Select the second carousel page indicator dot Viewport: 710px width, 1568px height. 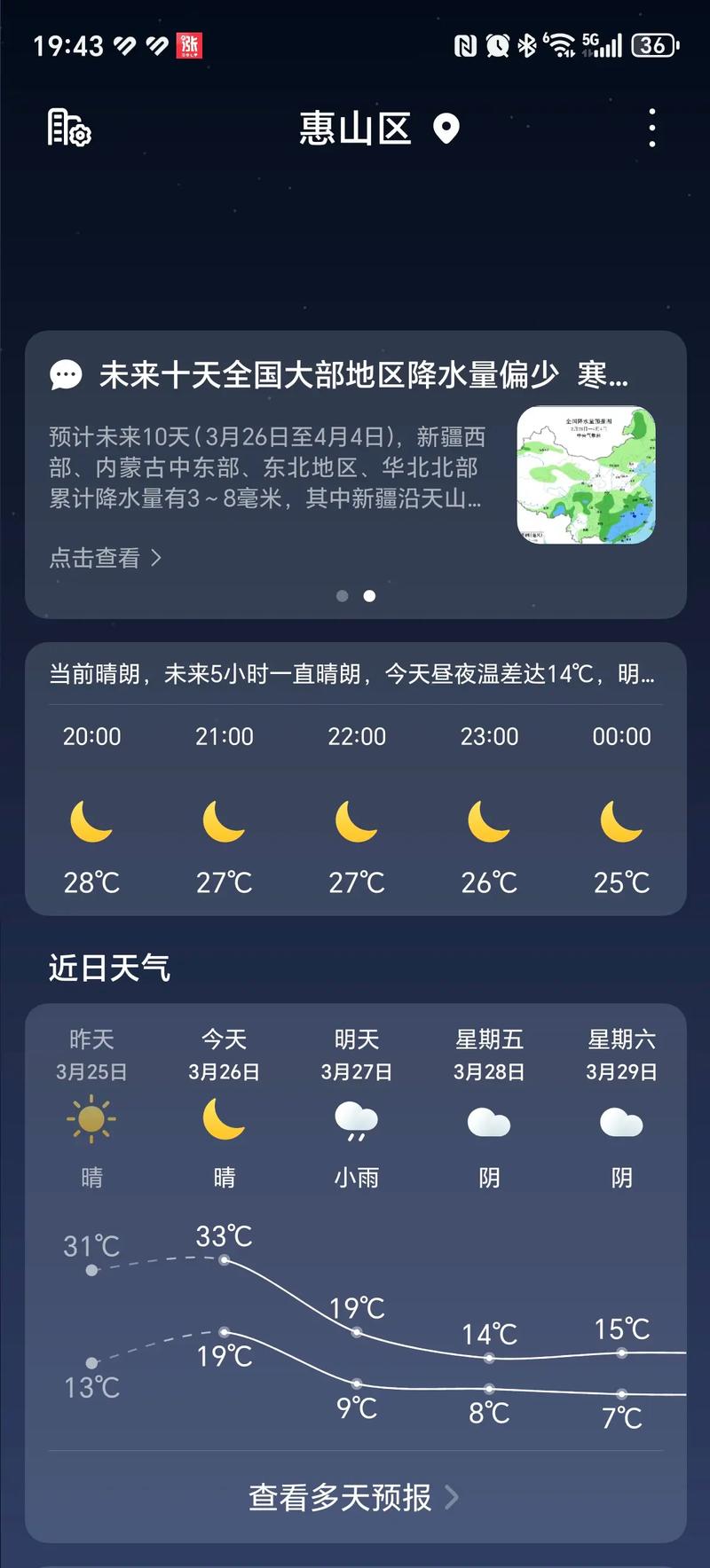tap(369, 598)
